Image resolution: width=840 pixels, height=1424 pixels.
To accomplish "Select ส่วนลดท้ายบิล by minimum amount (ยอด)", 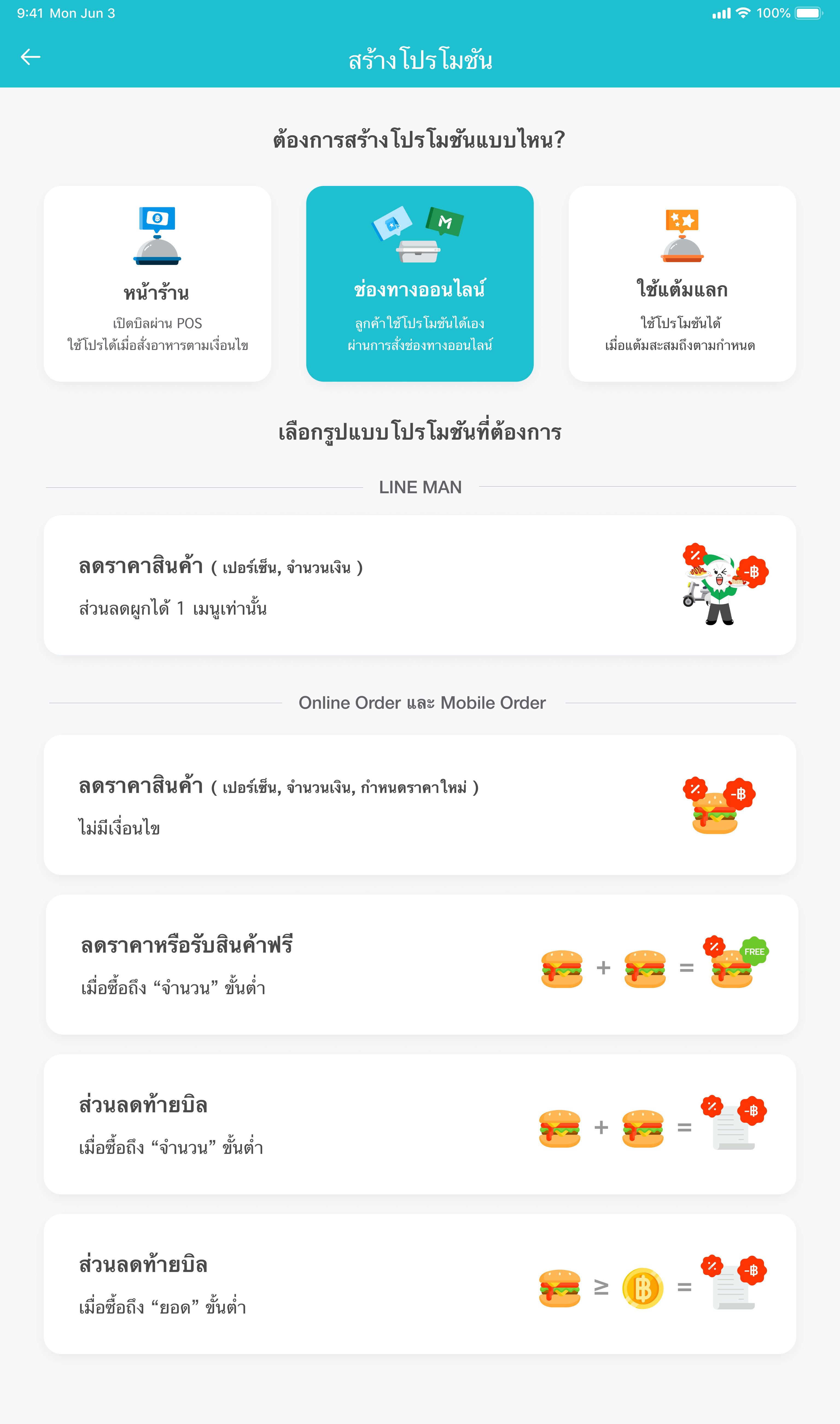I will 419,1284.
